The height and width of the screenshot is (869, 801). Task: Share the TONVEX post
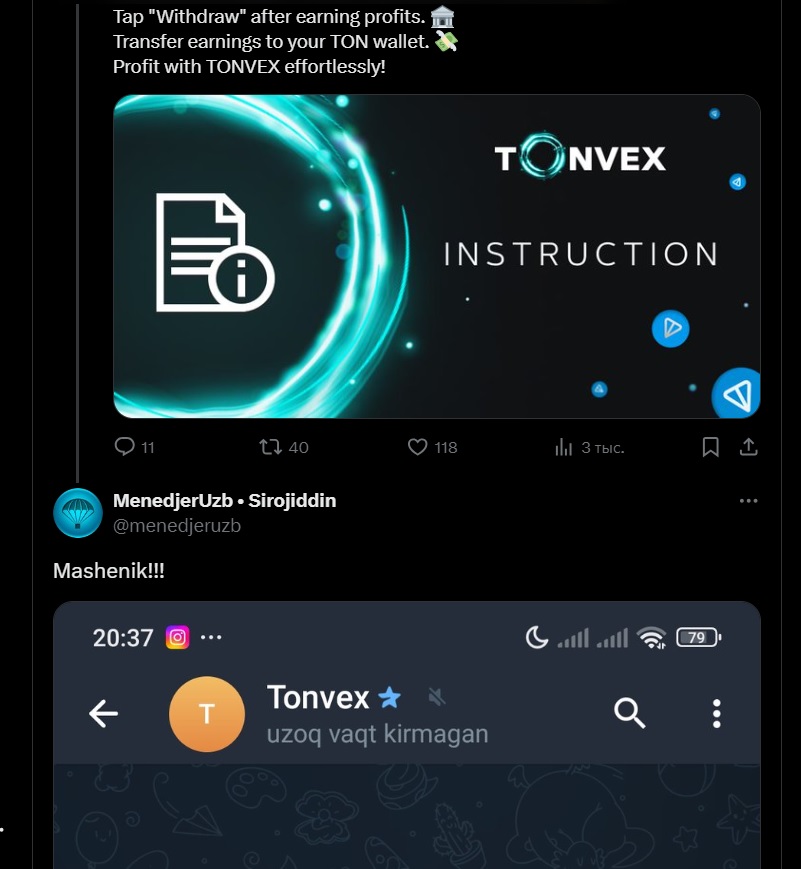pyautogui.click(x=748, y=447)
